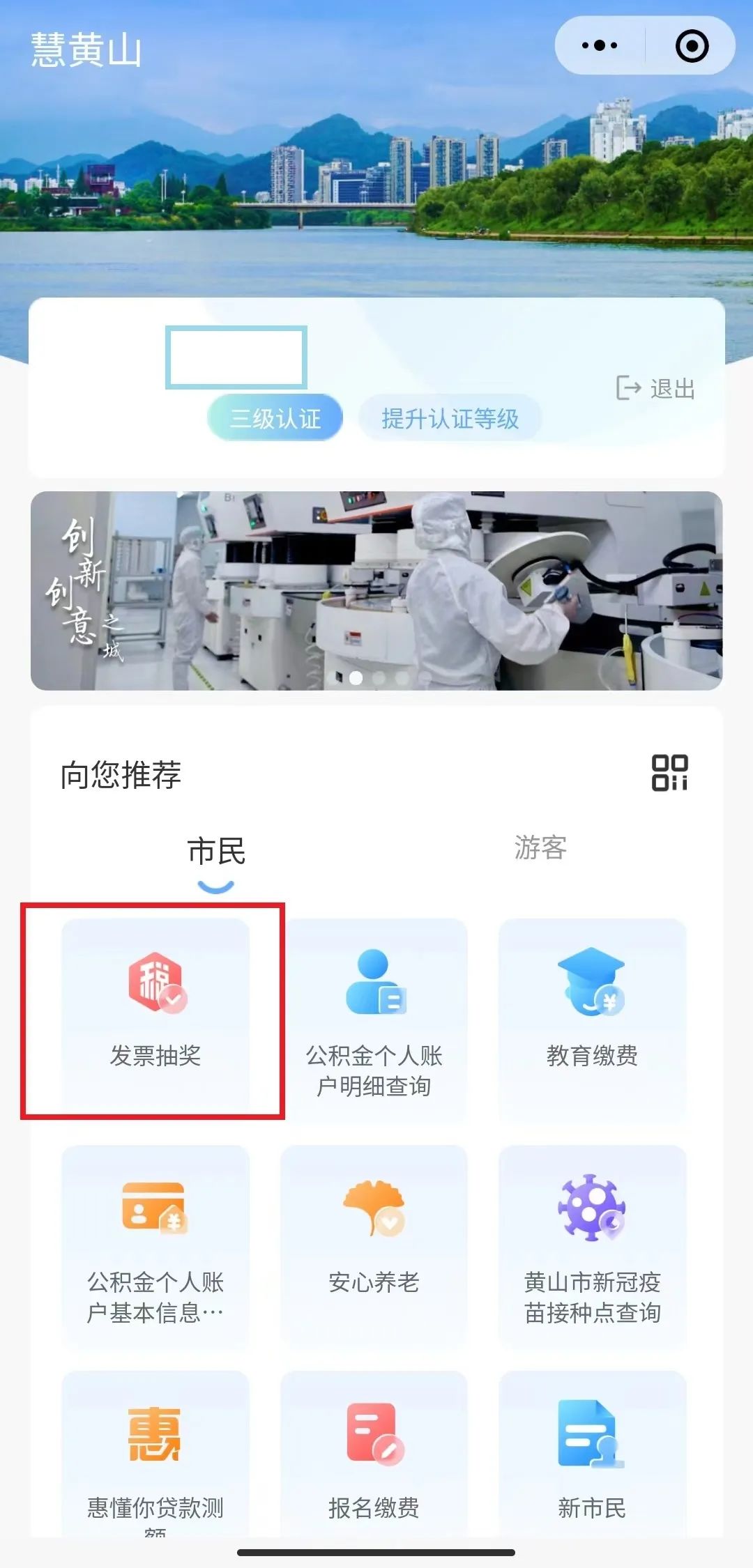Open the mini program overflow menu
The width and height of the screenshot is (753, 1568).
point(600,46)
